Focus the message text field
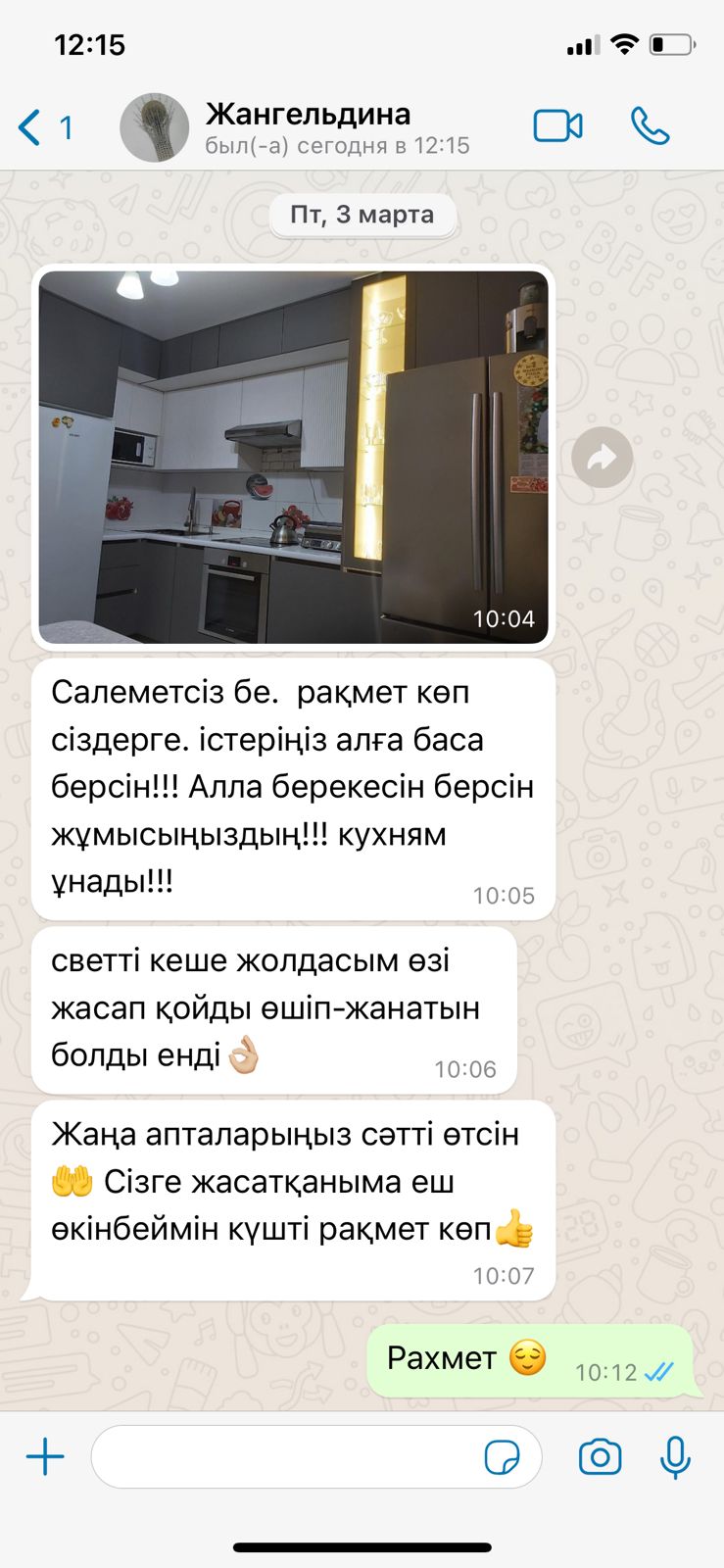The height and width of the screenshot is (1568, 724). tap(284, 1457)
